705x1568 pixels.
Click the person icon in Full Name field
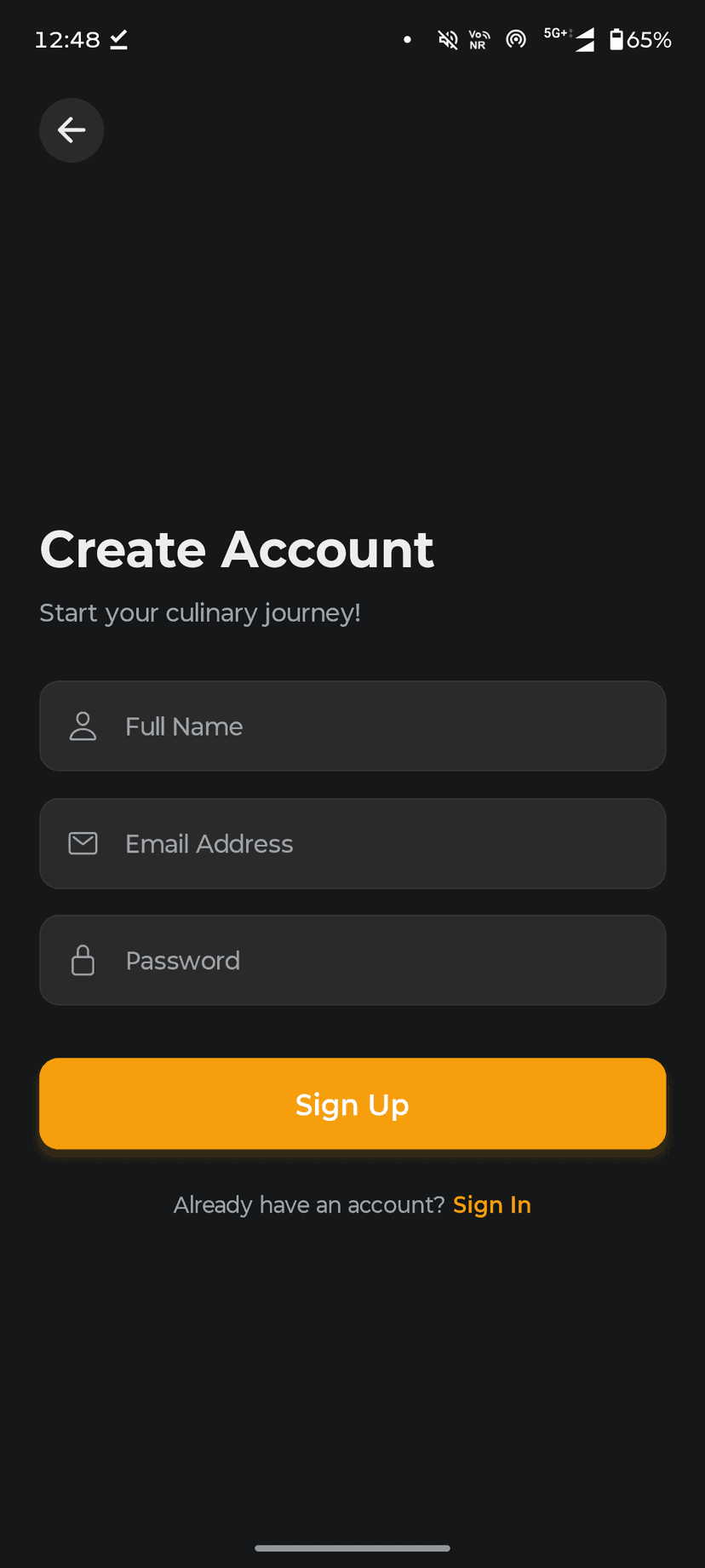click(83, 726)
